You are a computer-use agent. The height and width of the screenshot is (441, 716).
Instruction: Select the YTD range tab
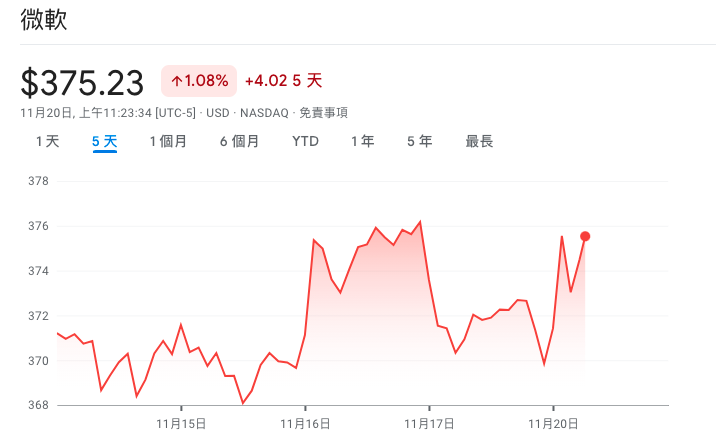coord(305,142)
